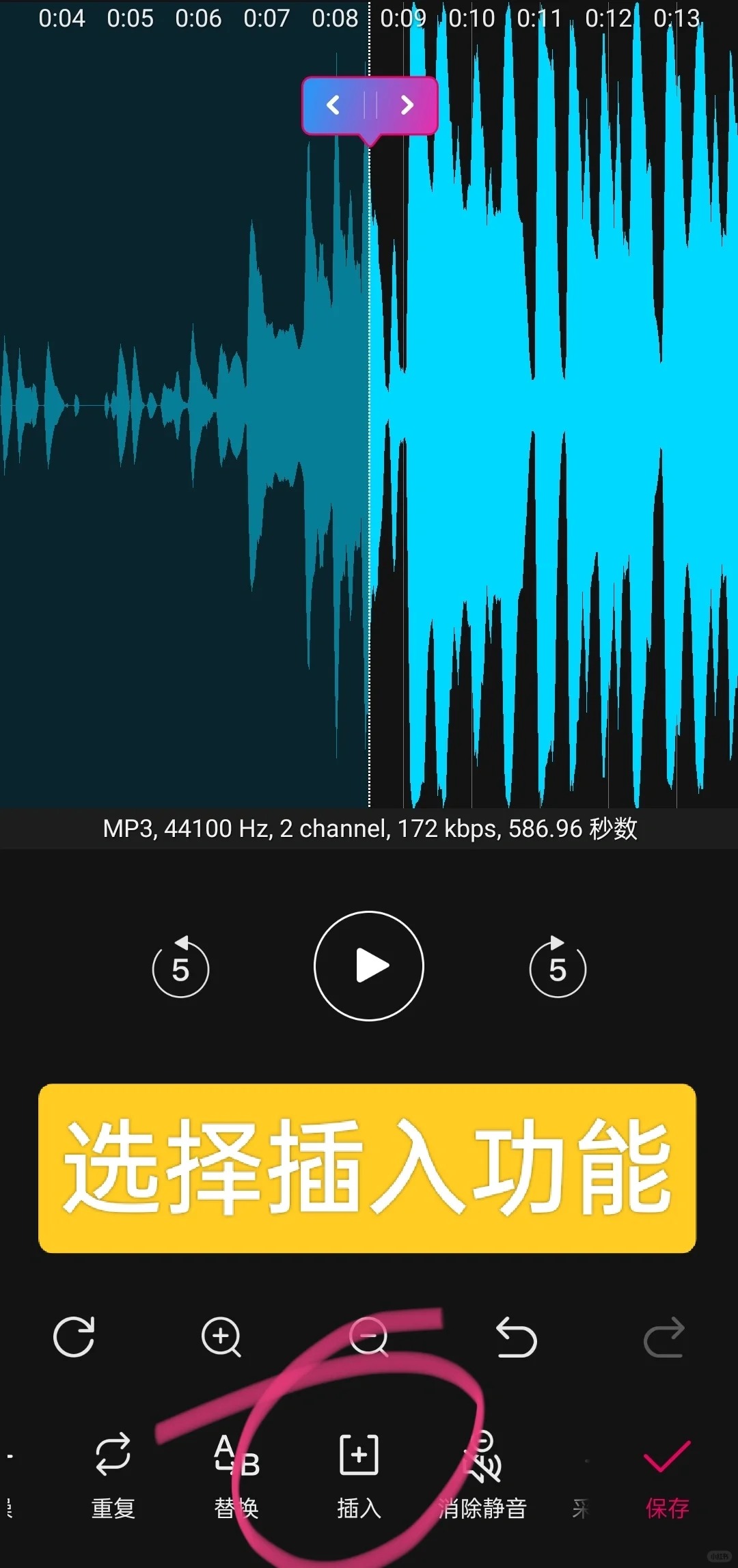Nudge the marker right with the arrow
The height and width of the screenshot is (1568, 738).
coord(407,105)
